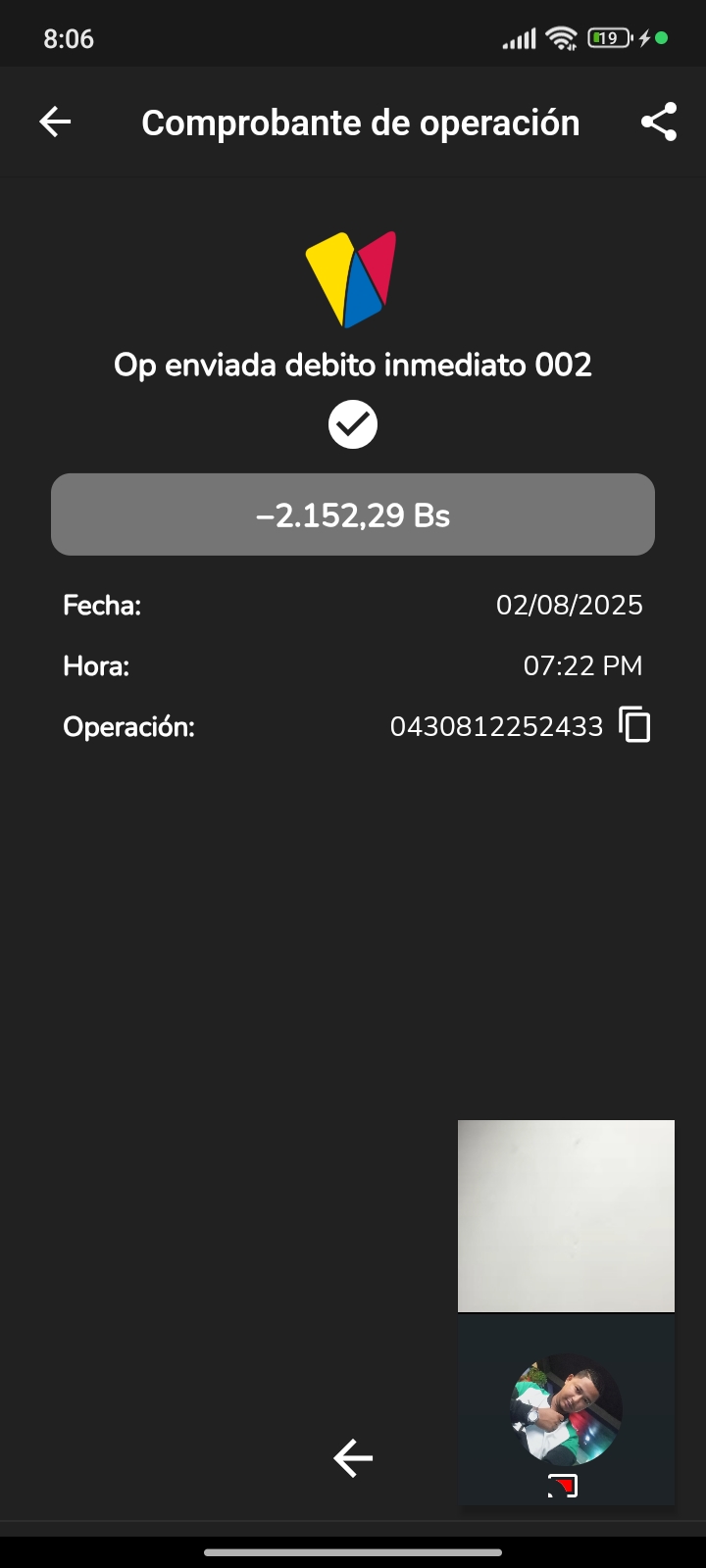
Task: Open the floating video call window
Action: tap(566, 1313)
